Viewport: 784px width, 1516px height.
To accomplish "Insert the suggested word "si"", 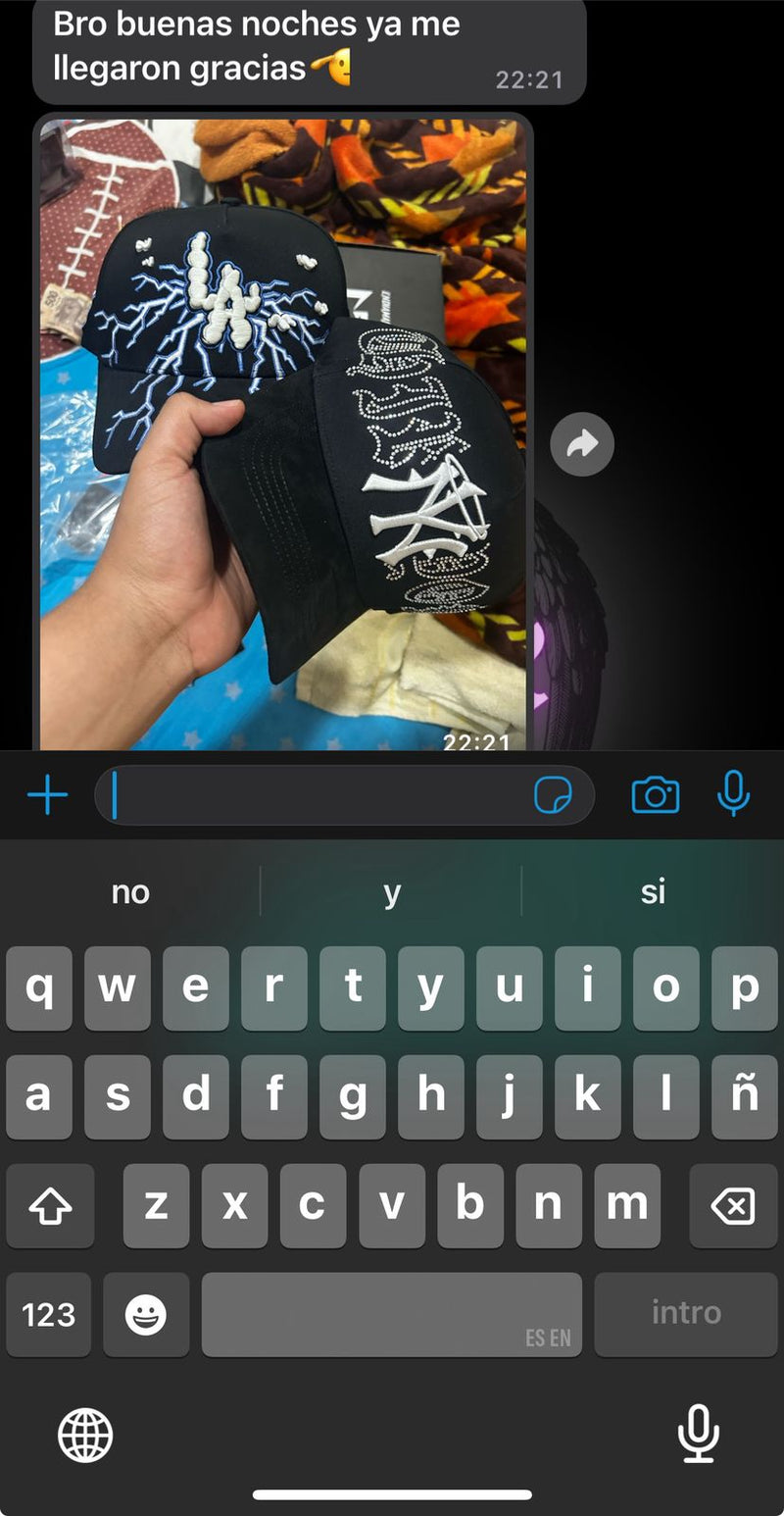I will (653, 891).
